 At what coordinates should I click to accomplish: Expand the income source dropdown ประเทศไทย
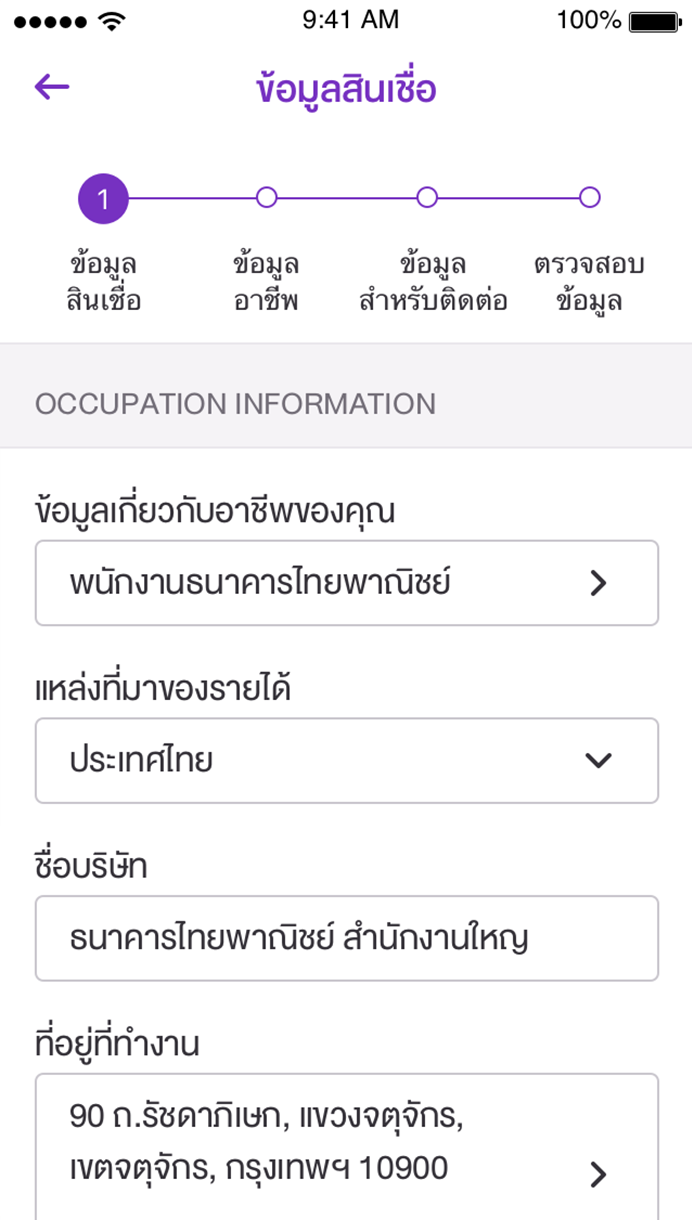[x=346, y=760]
